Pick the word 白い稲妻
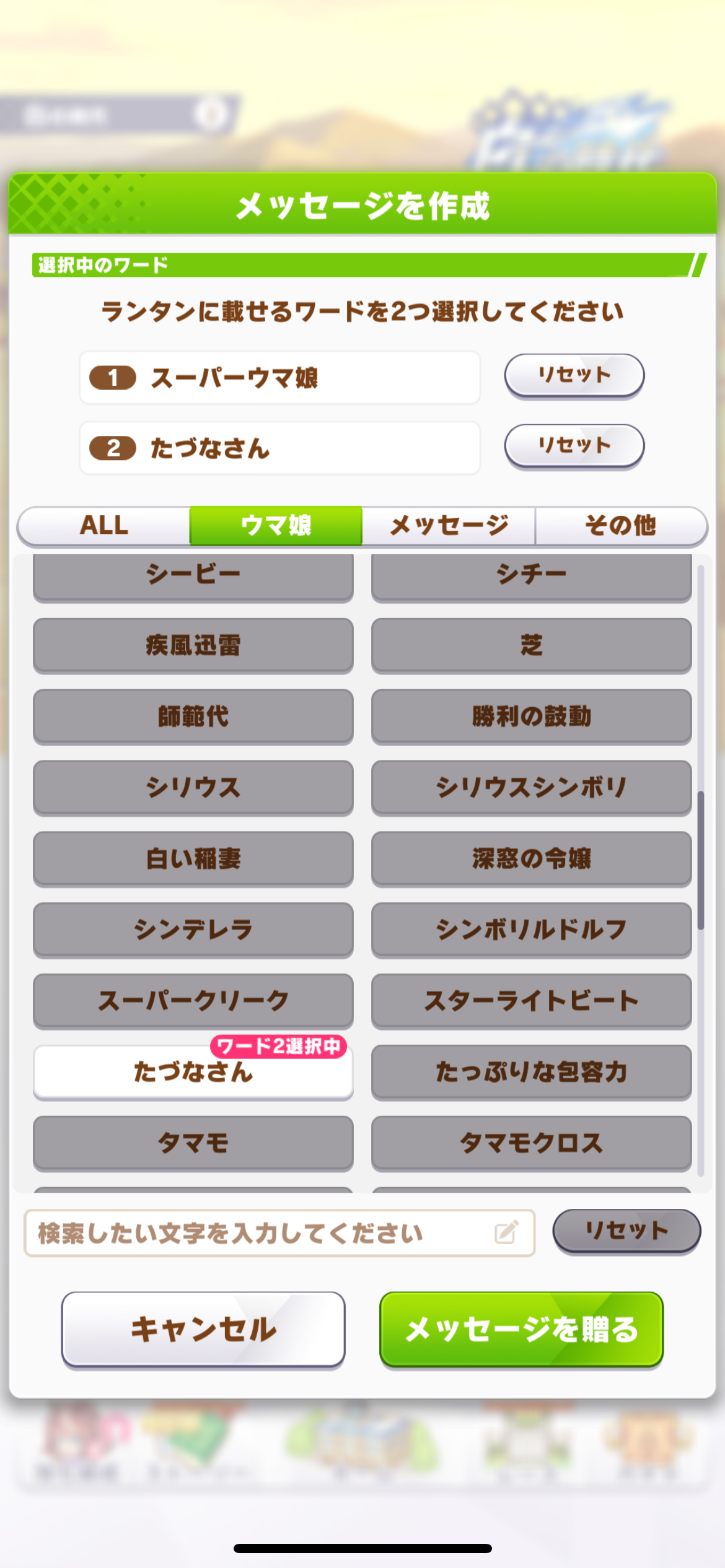This screenshot has height=1568, width=725. click(193, 859)
